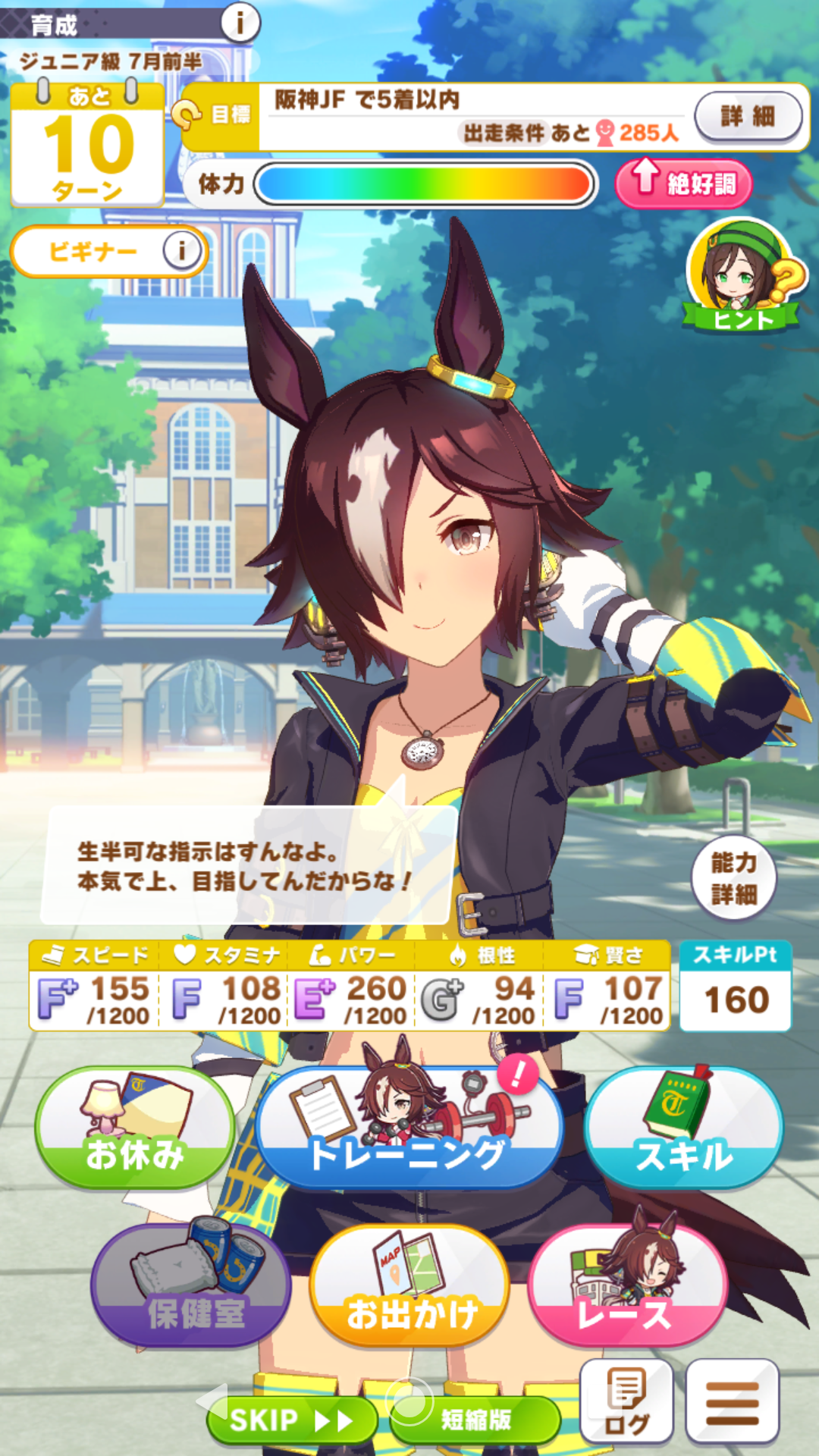
Task: Go to the 保健室 infirmary
Action: pos(193,1287)
